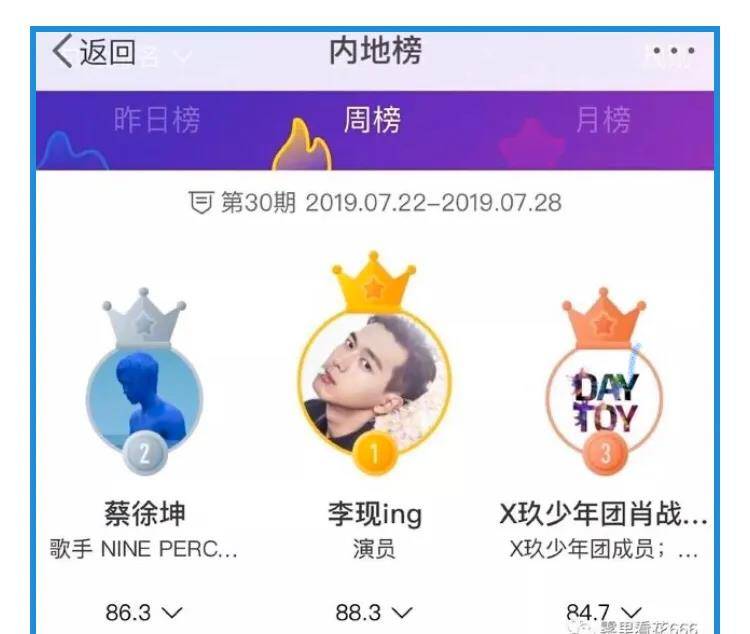
Task: Expand the 84.7 score details
Action: (603, 611)
